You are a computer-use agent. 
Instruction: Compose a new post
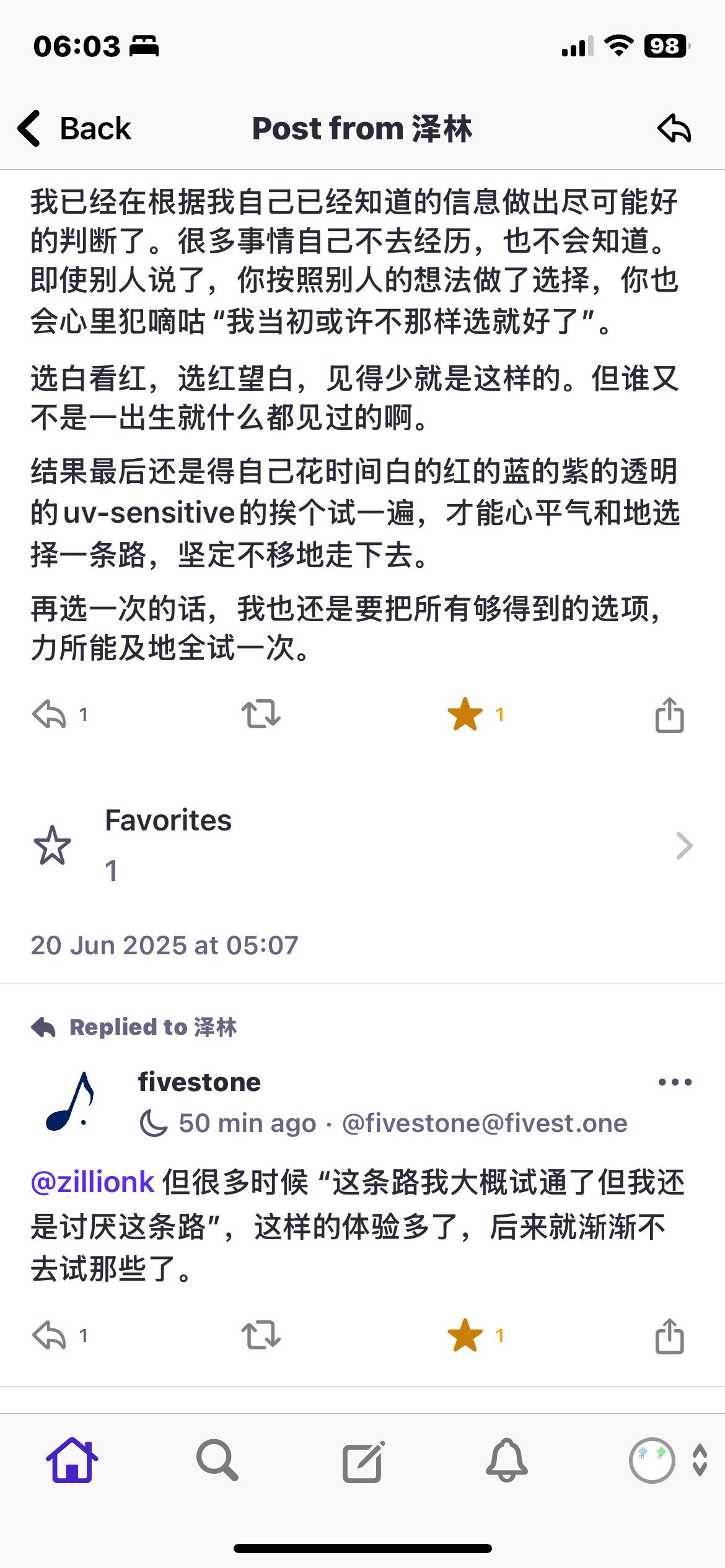point(362,1460)
